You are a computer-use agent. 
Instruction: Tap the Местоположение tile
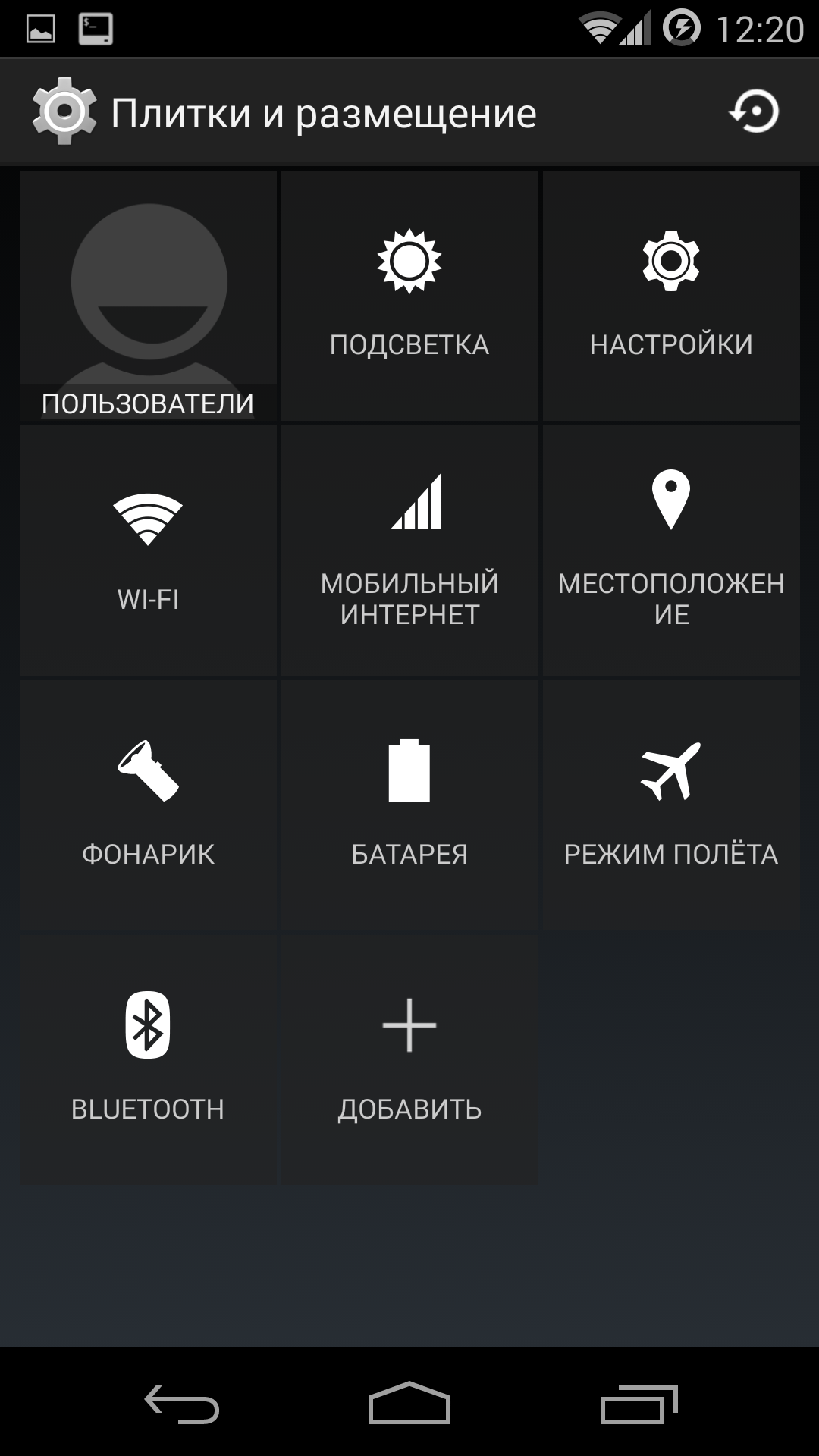click(671, 550)
